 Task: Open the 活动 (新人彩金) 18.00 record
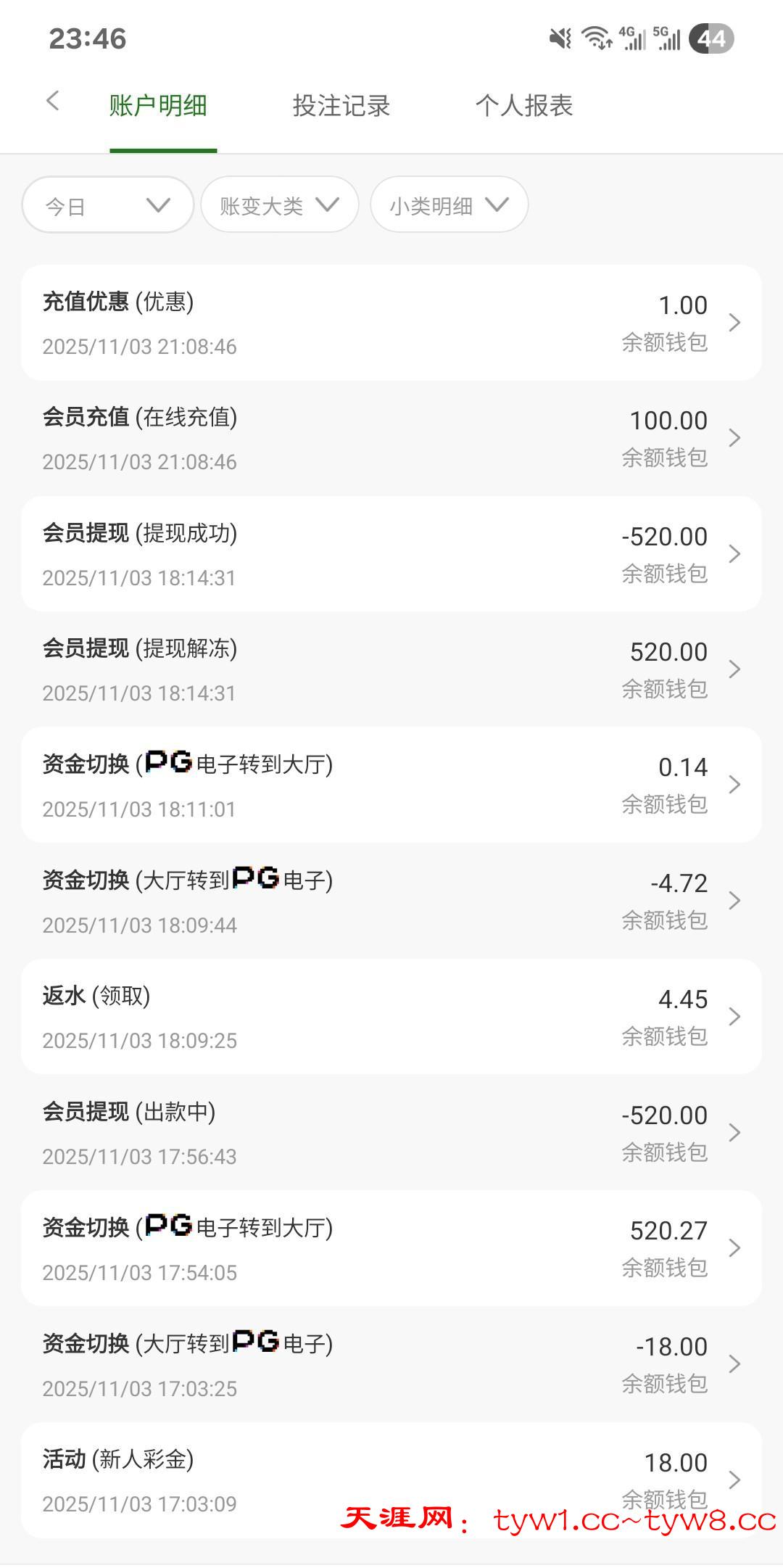coord(391,1480)
